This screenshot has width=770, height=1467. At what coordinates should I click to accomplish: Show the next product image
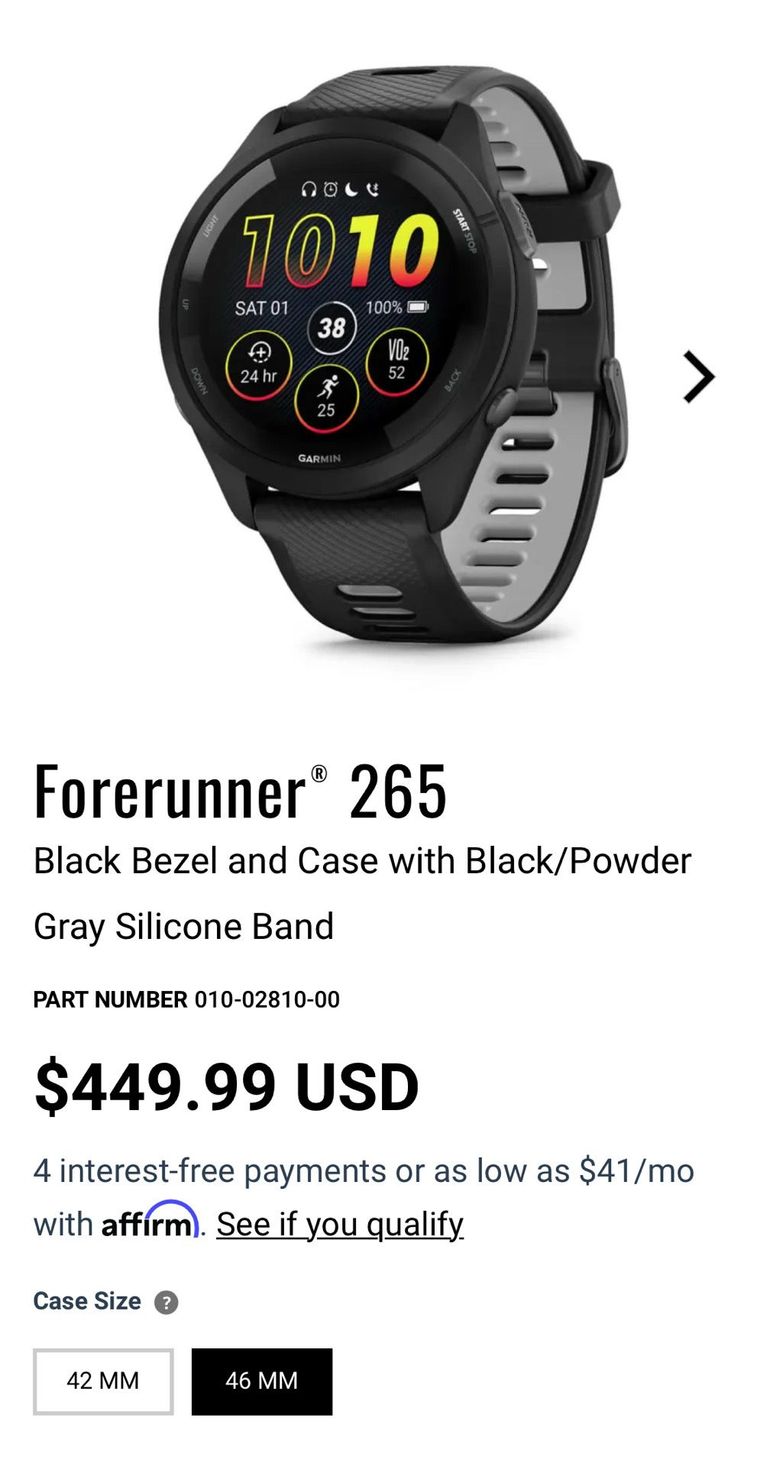(x=698, y=377)
